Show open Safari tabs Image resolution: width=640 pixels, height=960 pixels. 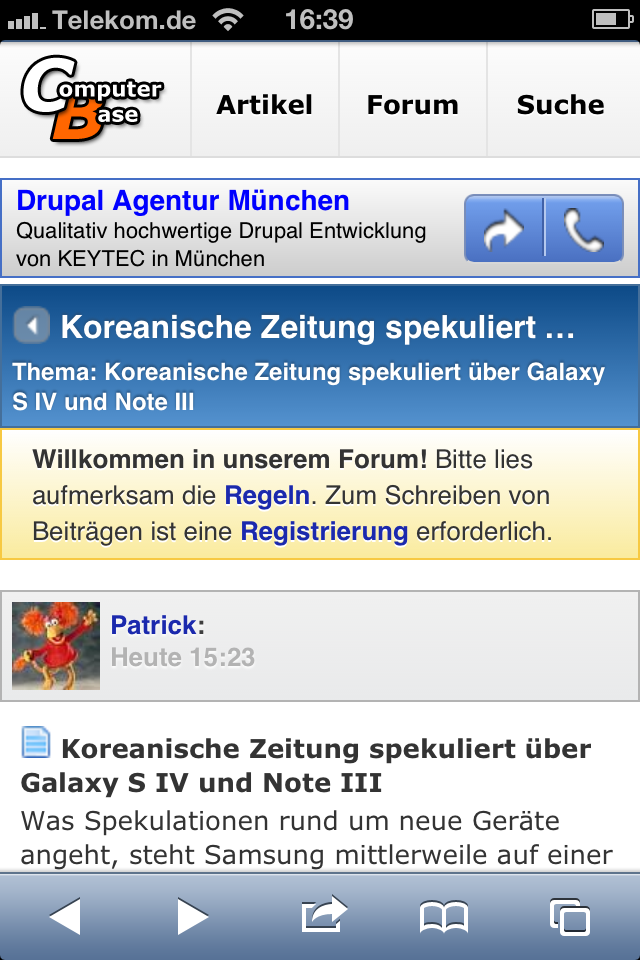click(x=569, y=916)
